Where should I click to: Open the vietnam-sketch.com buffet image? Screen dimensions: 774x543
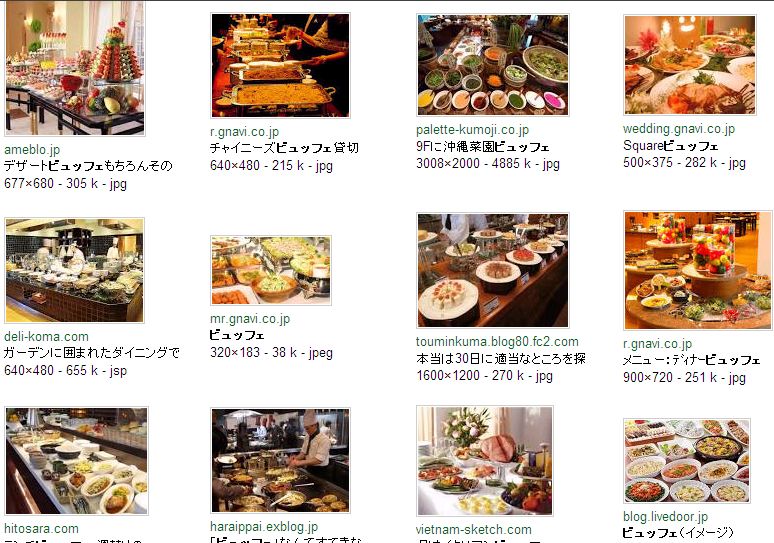[485, 461]
